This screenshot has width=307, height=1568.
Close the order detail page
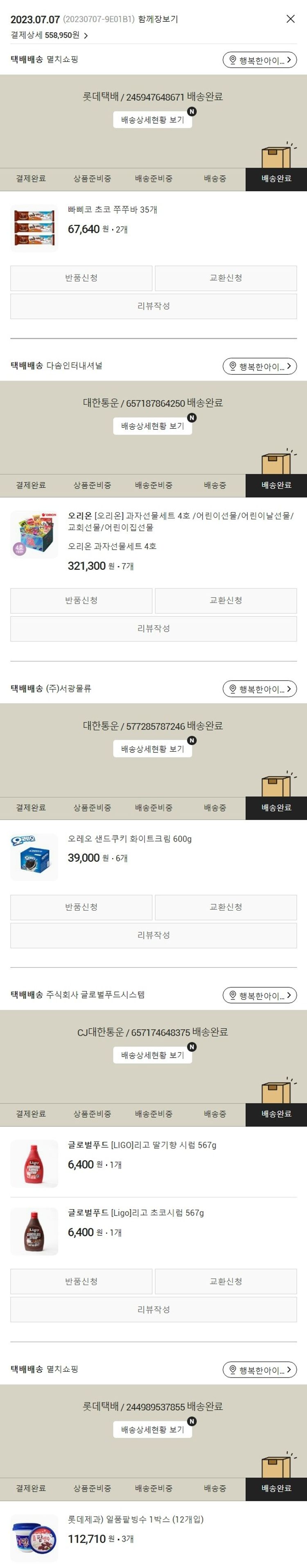[x=291, y=19]
